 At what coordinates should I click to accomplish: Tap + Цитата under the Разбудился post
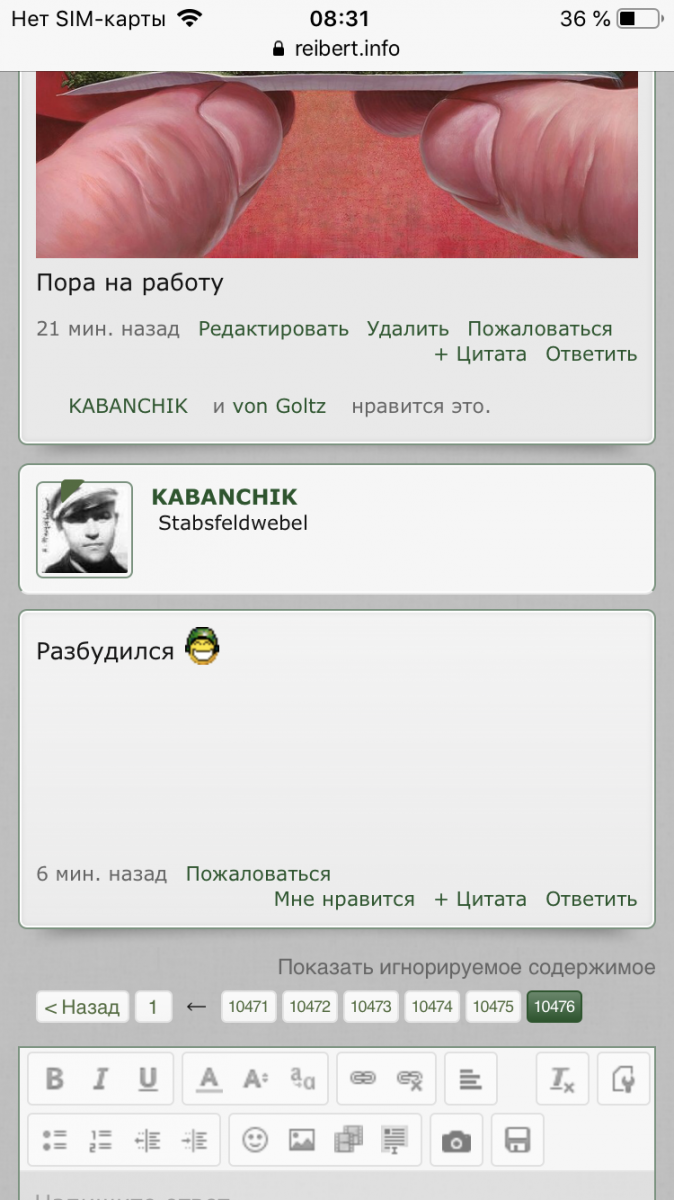click(480, 899)
